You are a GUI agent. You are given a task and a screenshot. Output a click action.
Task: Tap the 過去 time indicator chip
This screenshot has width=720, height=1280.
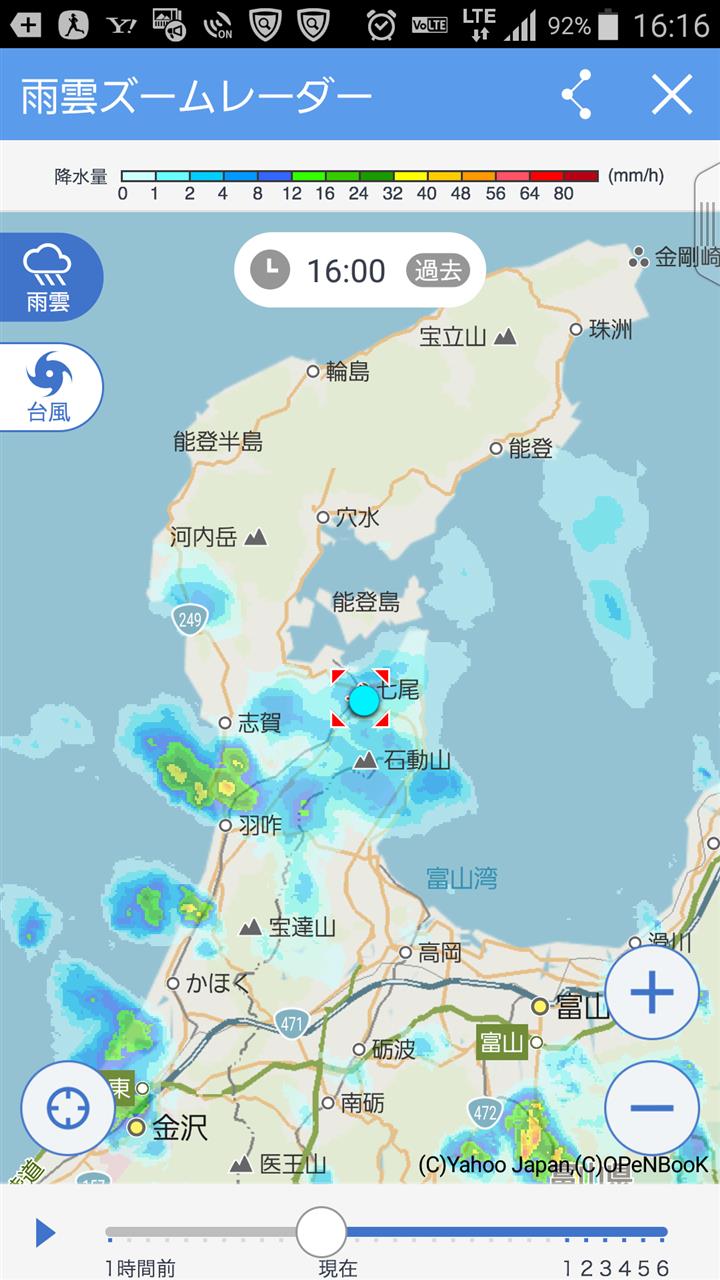click(x=438, y=270)
